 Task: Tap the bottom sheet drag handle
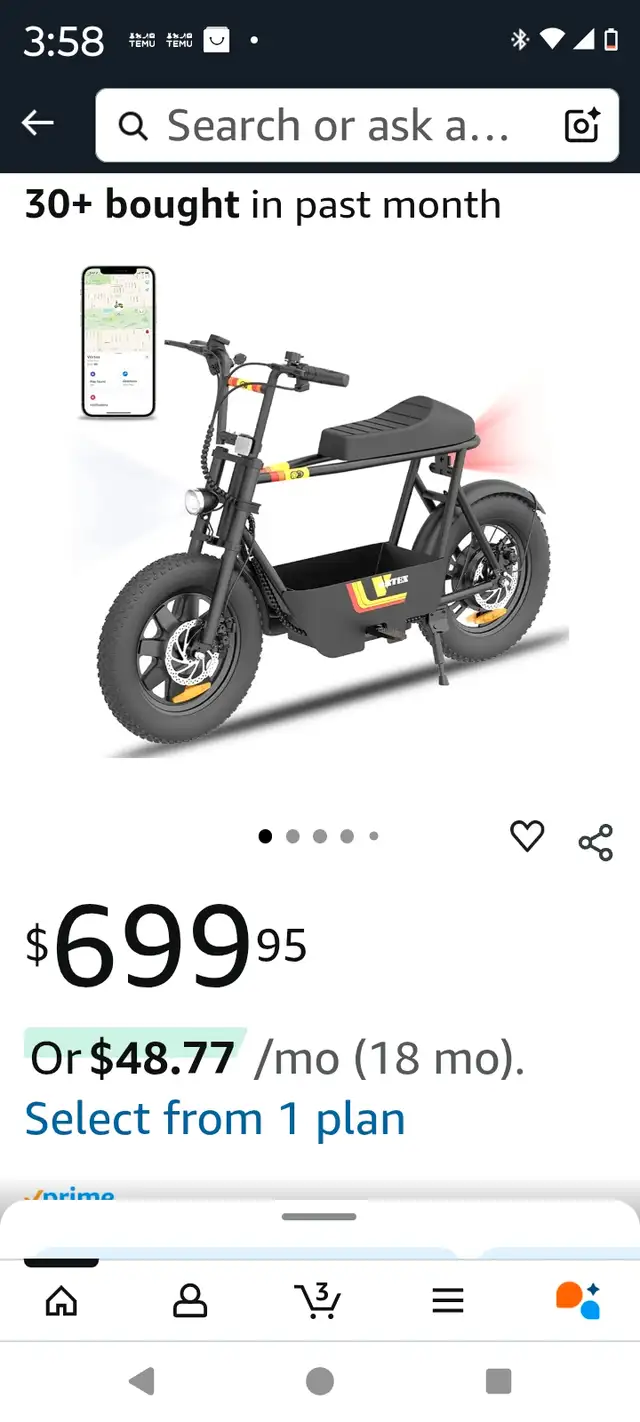tap(319, 1217)
